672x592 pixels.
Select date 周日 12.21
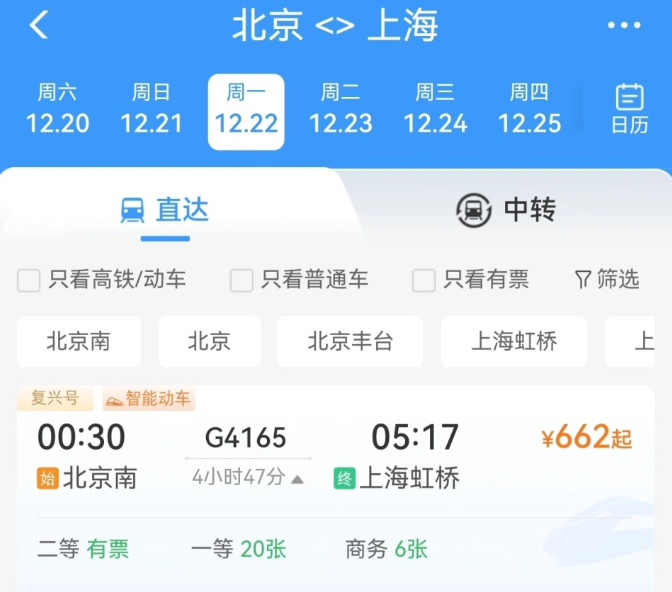tap(152, 109)
